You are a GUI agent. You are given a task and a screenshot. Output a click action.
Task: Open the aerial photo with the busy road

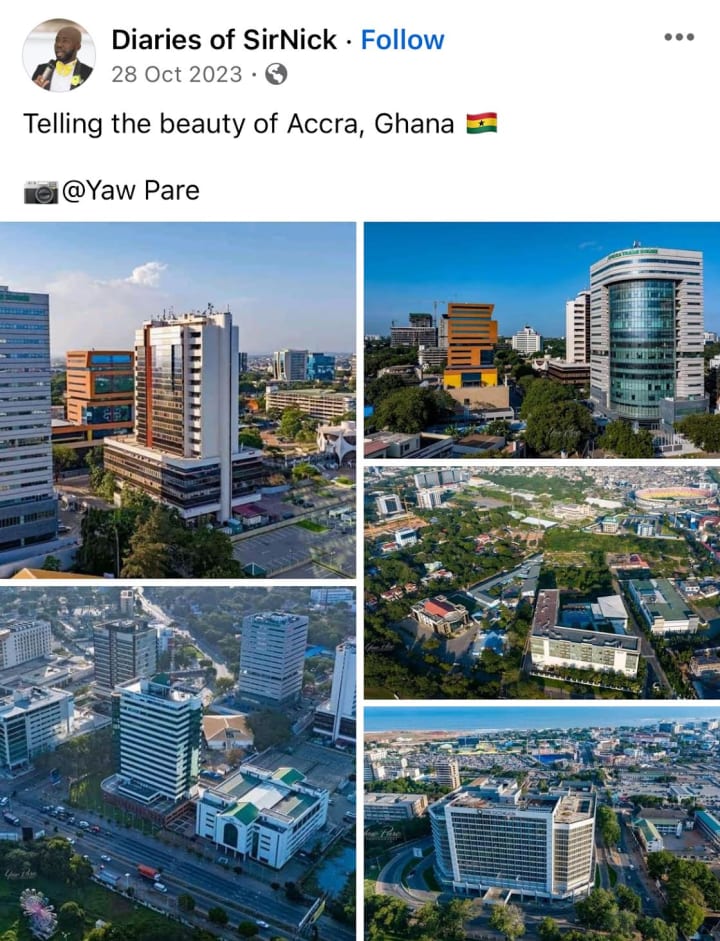[177, 763]
